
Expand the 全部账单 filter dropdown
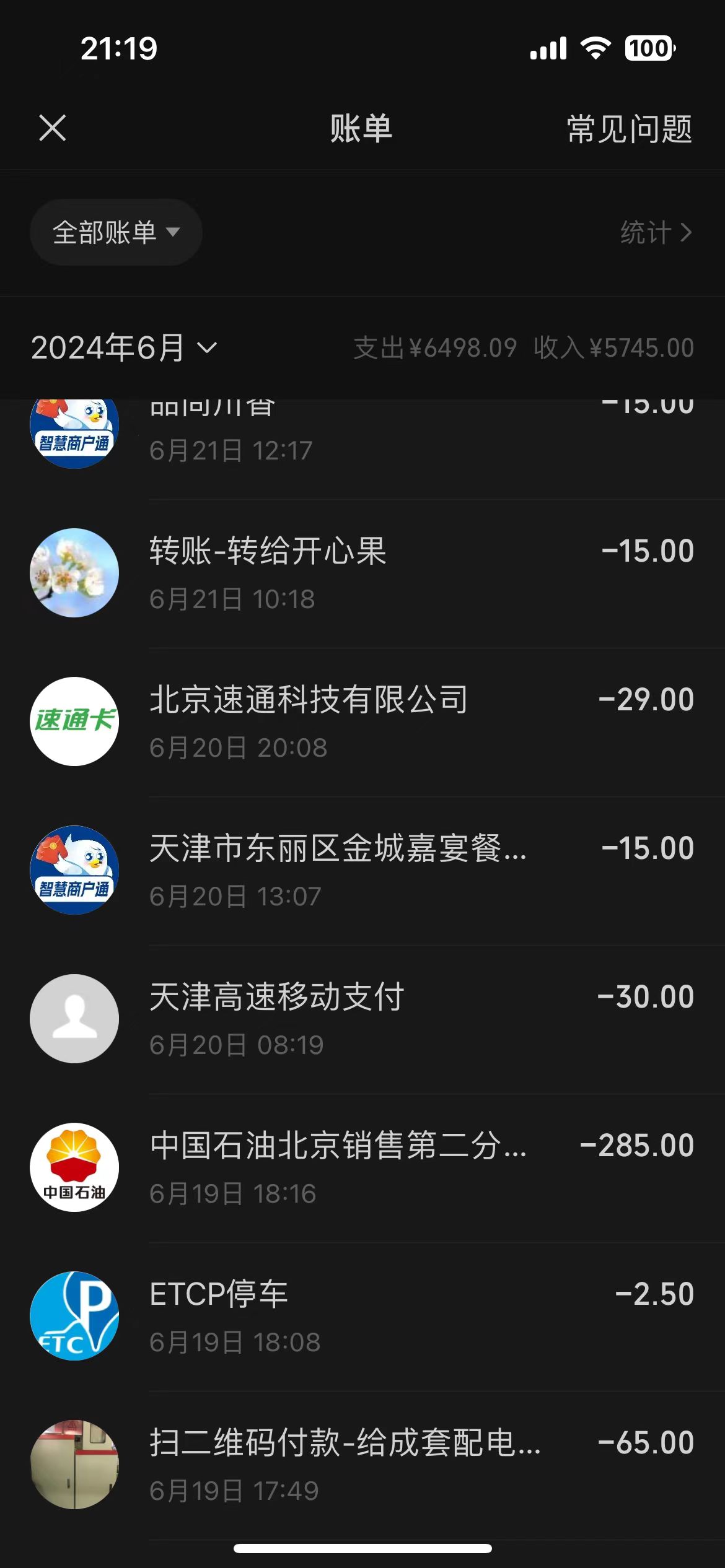[x=116, y=233]
